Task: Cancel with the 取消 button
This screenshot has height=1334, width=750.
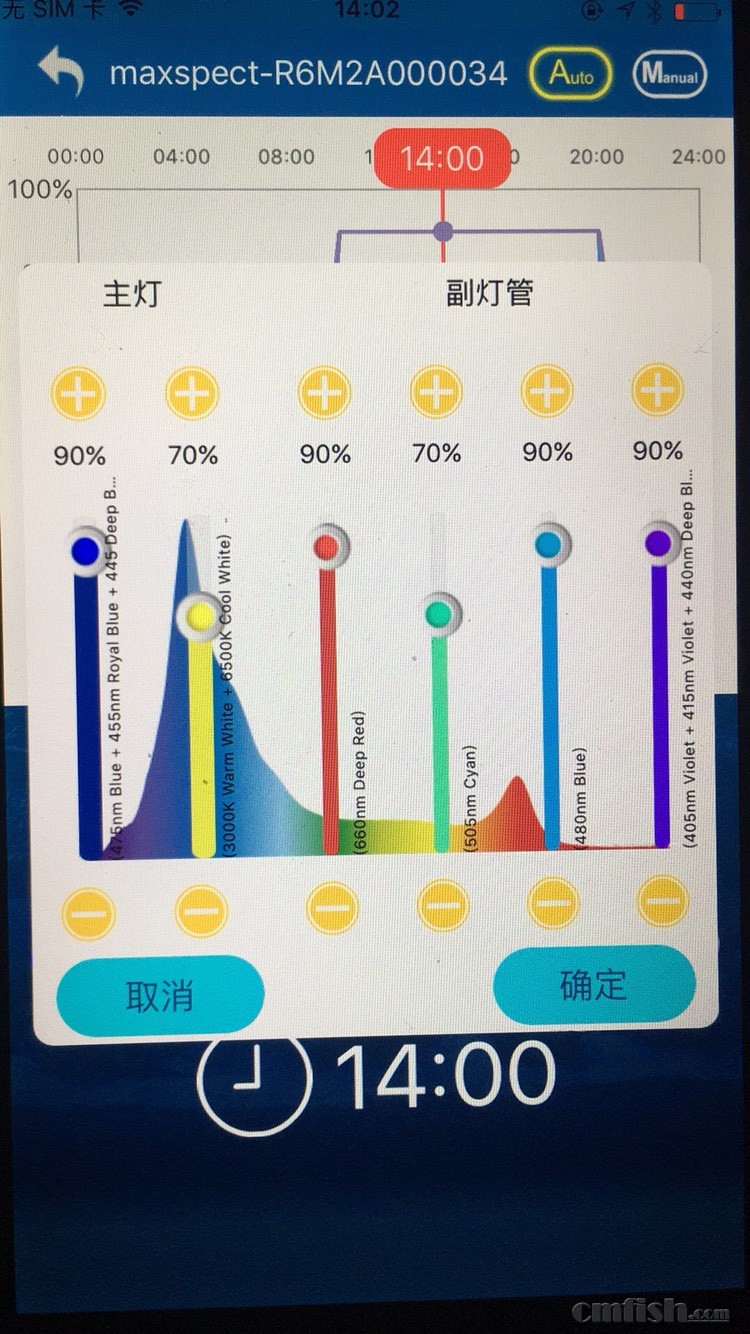Action: [160, 996]
